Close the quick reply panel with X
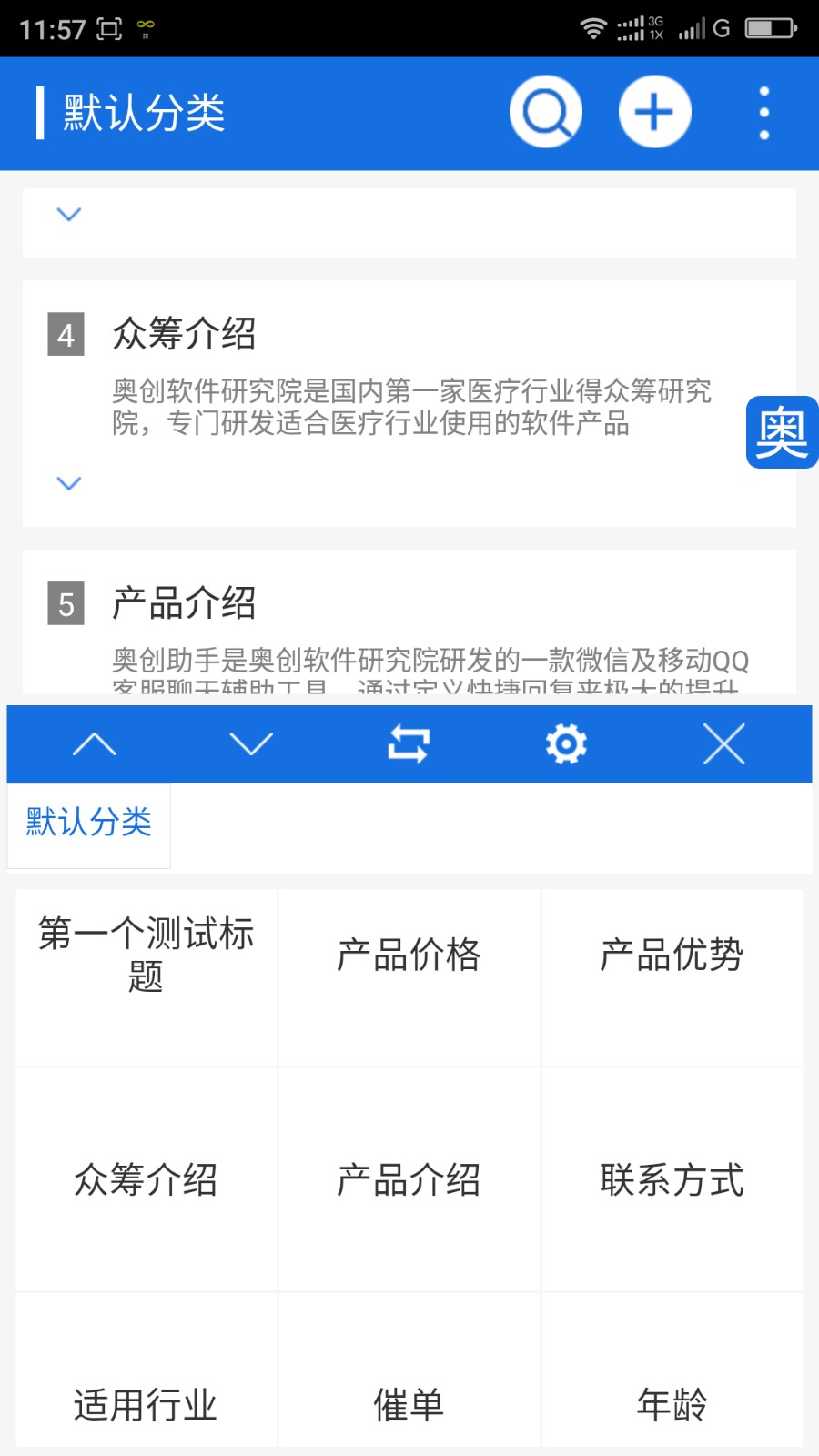 click(x=723, y=743)
